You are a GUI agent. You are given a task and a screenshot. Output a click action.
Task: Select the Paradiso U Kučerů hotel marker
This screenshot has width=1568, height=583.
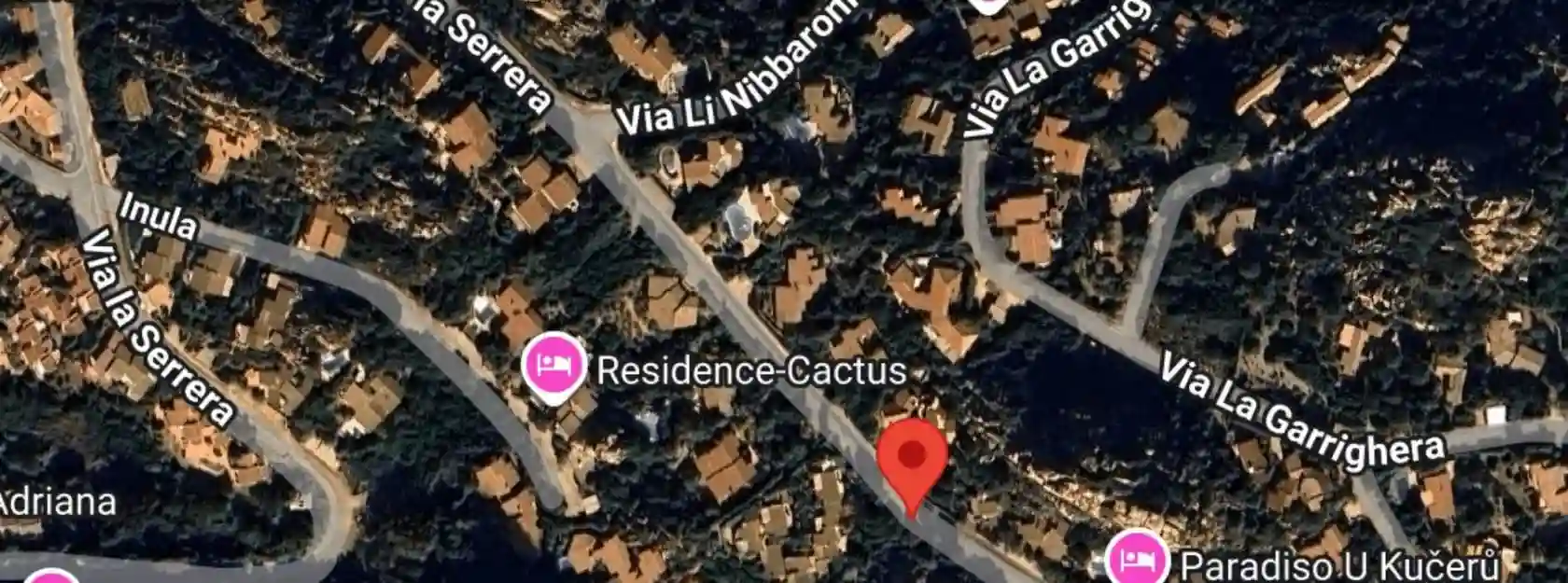point(1137,560)
